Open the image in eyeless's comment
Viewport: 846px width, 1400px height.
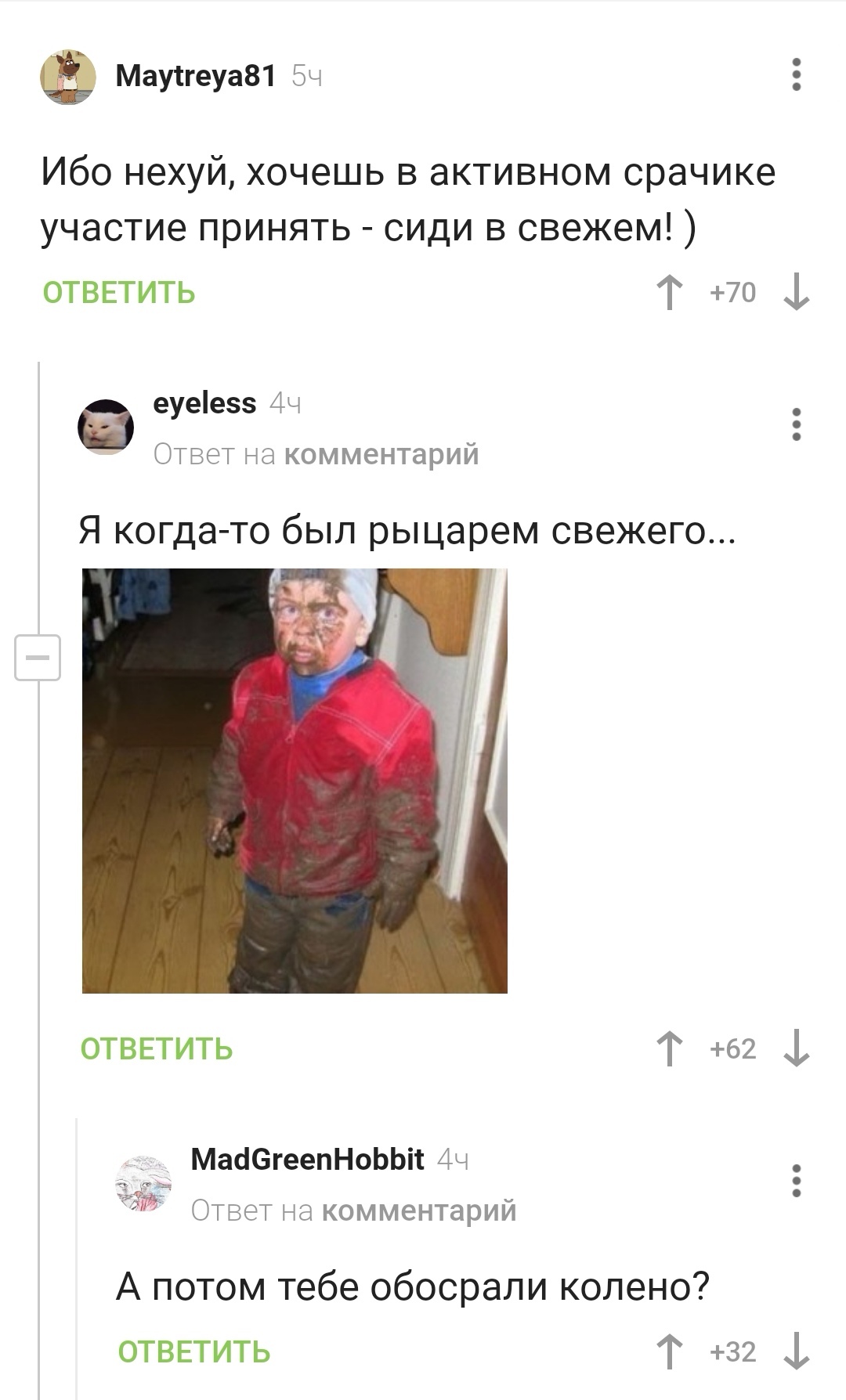pyautogui.click(x=295, y=781)
